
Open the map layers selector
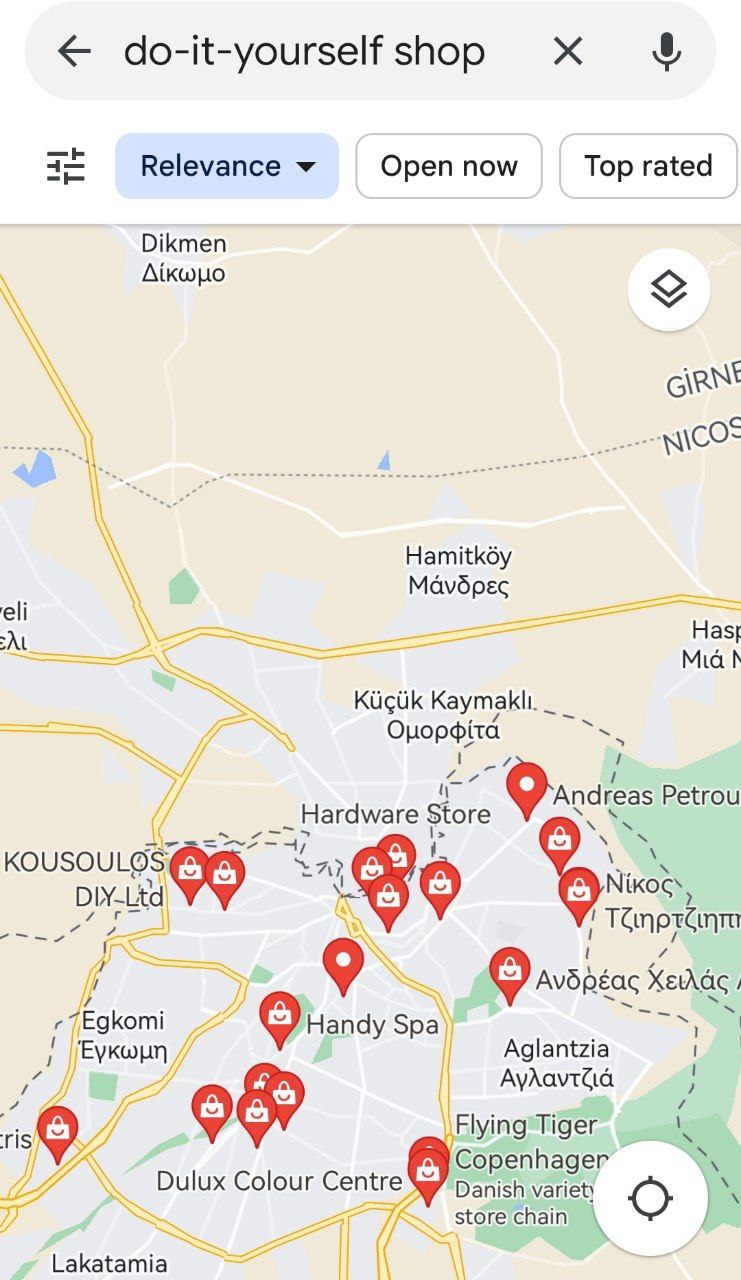[669, 290]
